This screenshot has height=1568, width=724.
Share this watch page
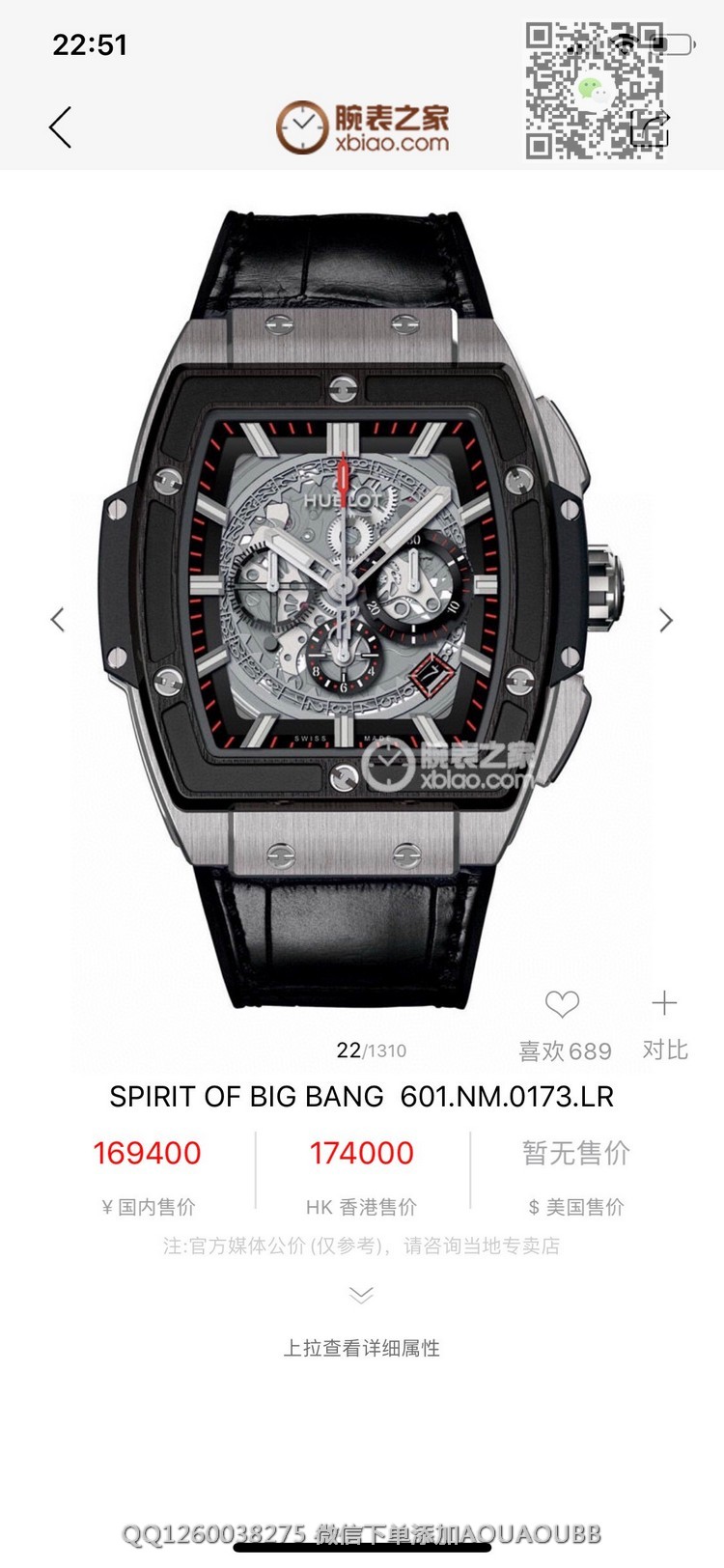click(x=650, y=126)
